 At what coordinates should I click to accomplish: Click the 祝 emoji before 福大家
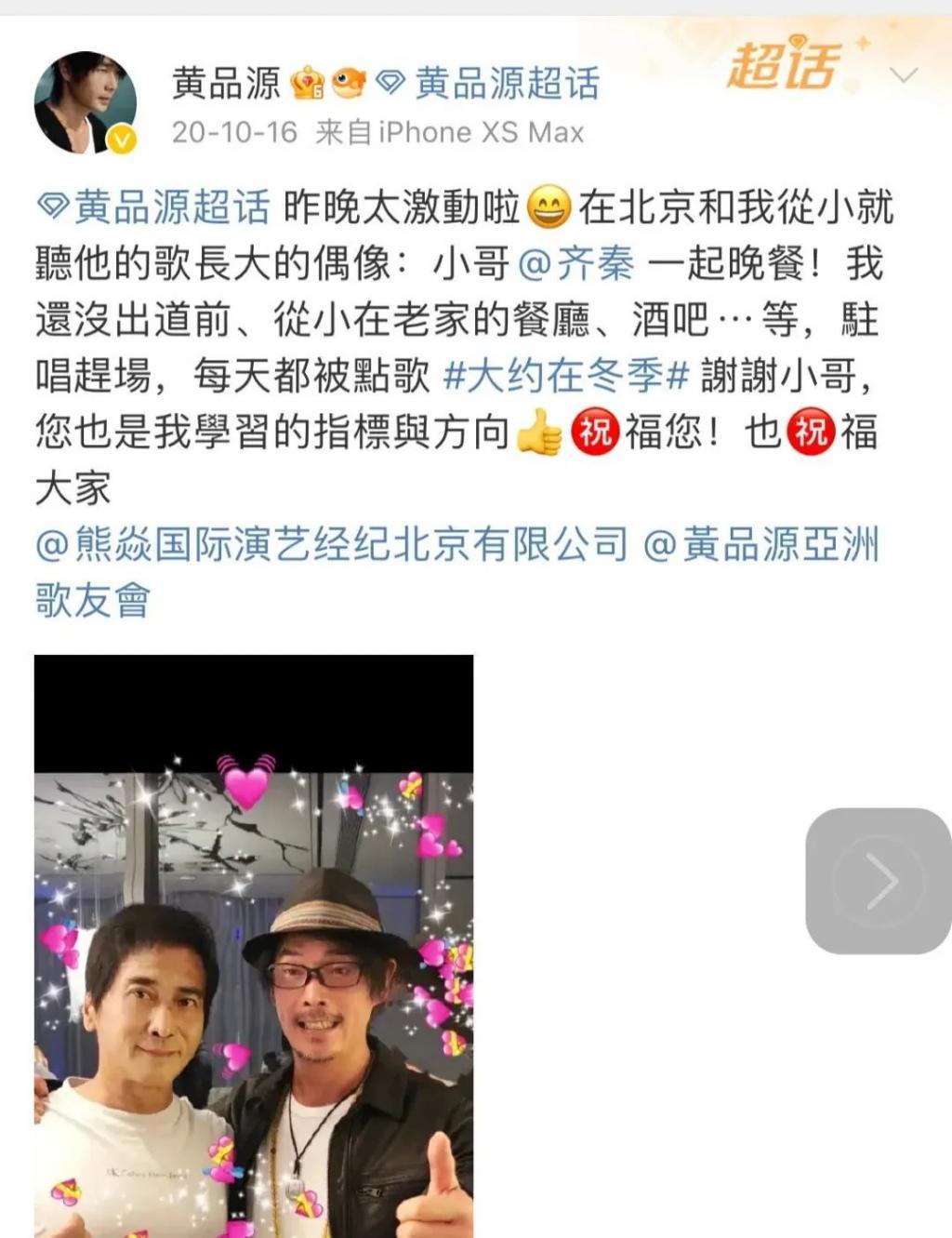click(x=809, y=431)
